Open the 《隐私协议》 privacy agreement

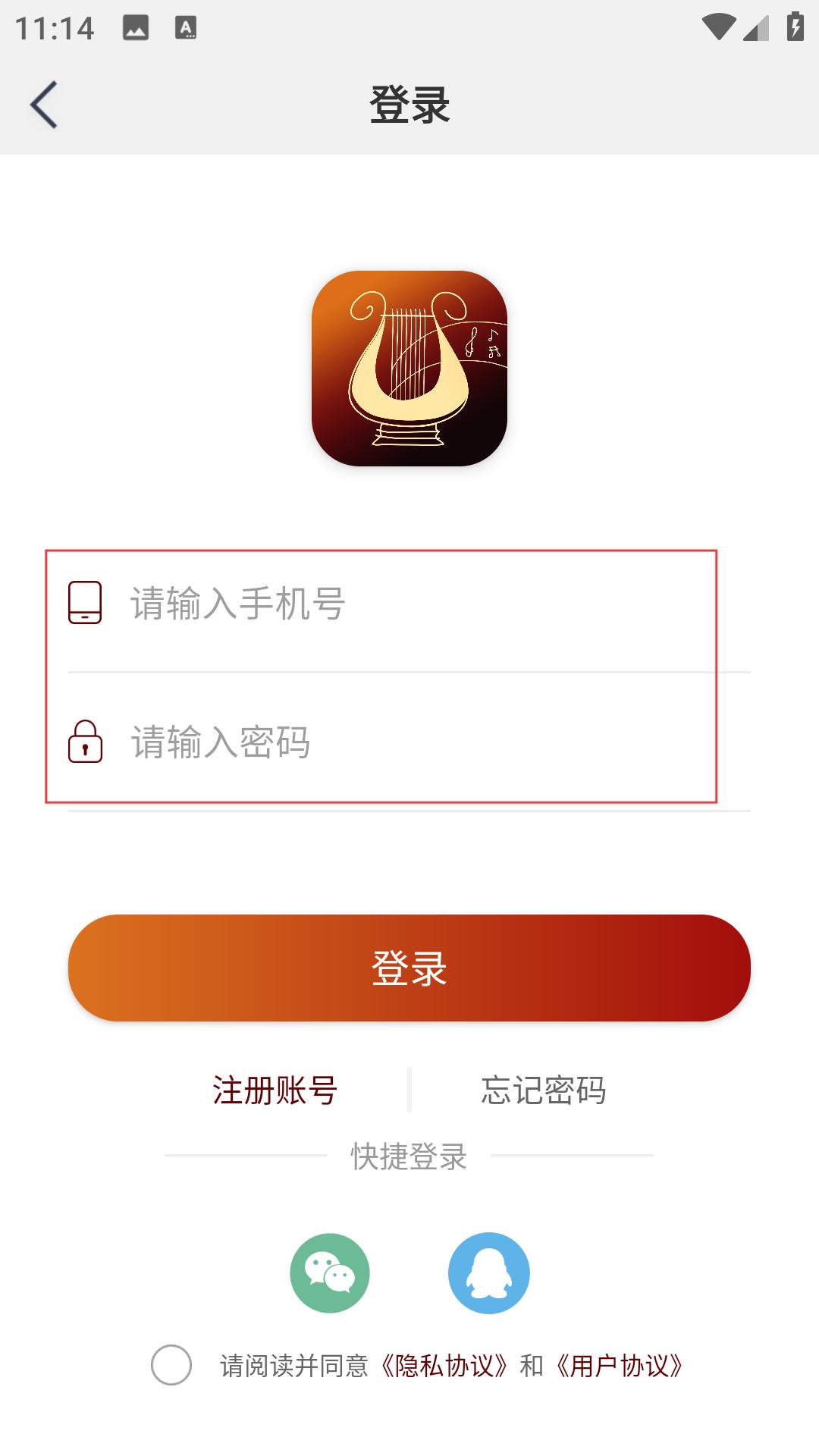[444, 1366]
